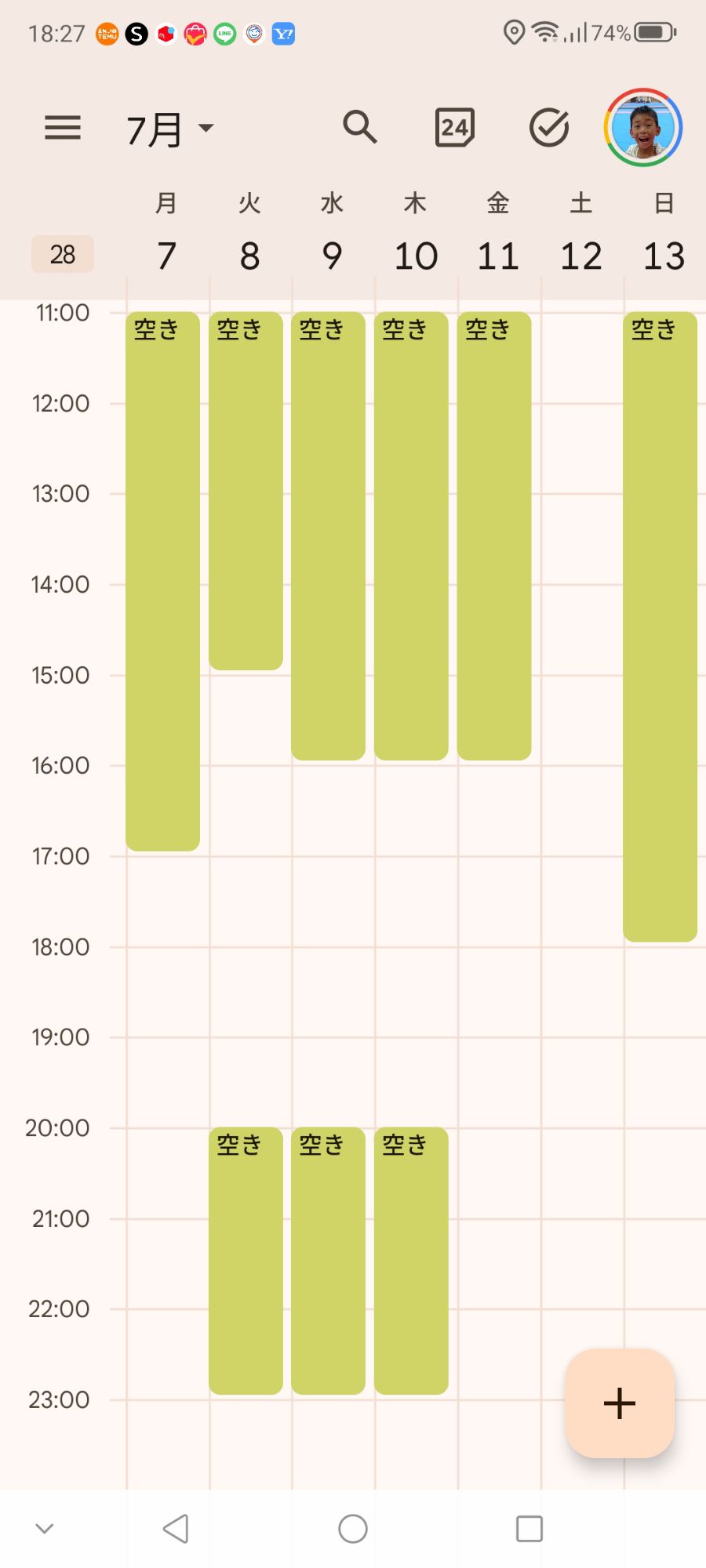
Task: Open the tasks checkmark icon
Action: pos(549,128)
